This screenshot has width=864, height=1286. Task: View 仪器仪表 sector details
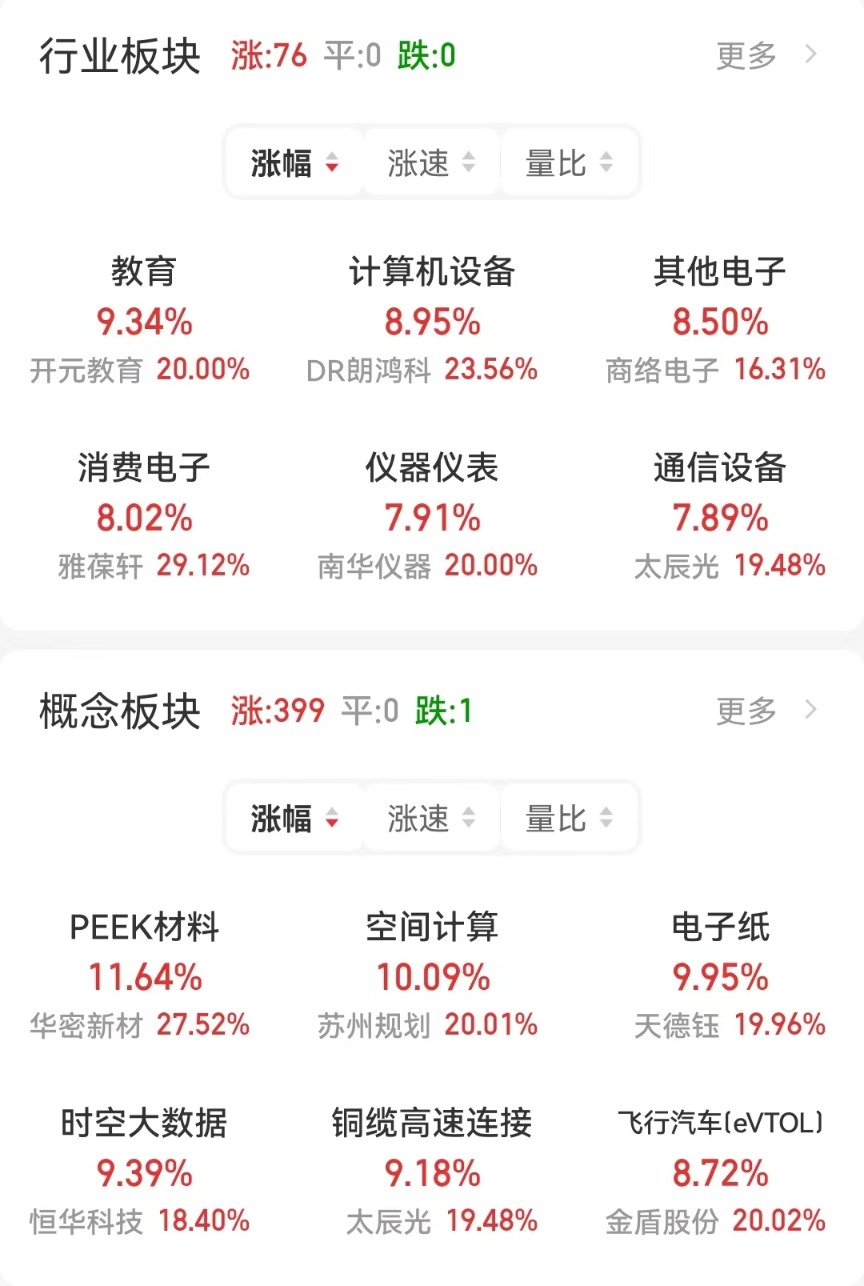point(432,516)
